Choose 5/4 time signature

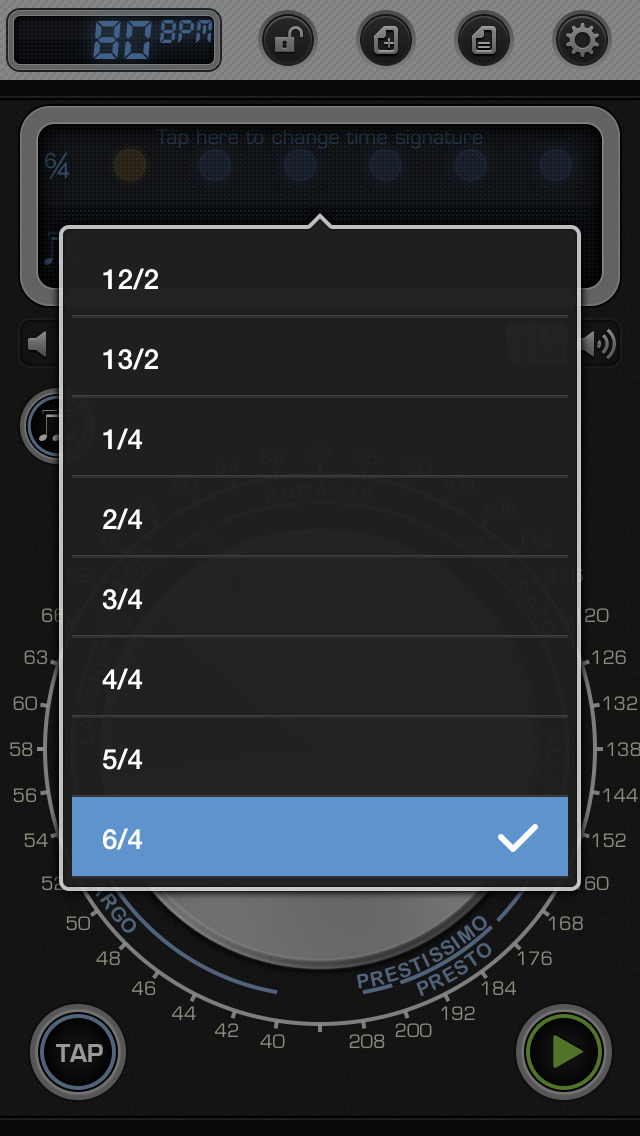click(x=320, y=759)
